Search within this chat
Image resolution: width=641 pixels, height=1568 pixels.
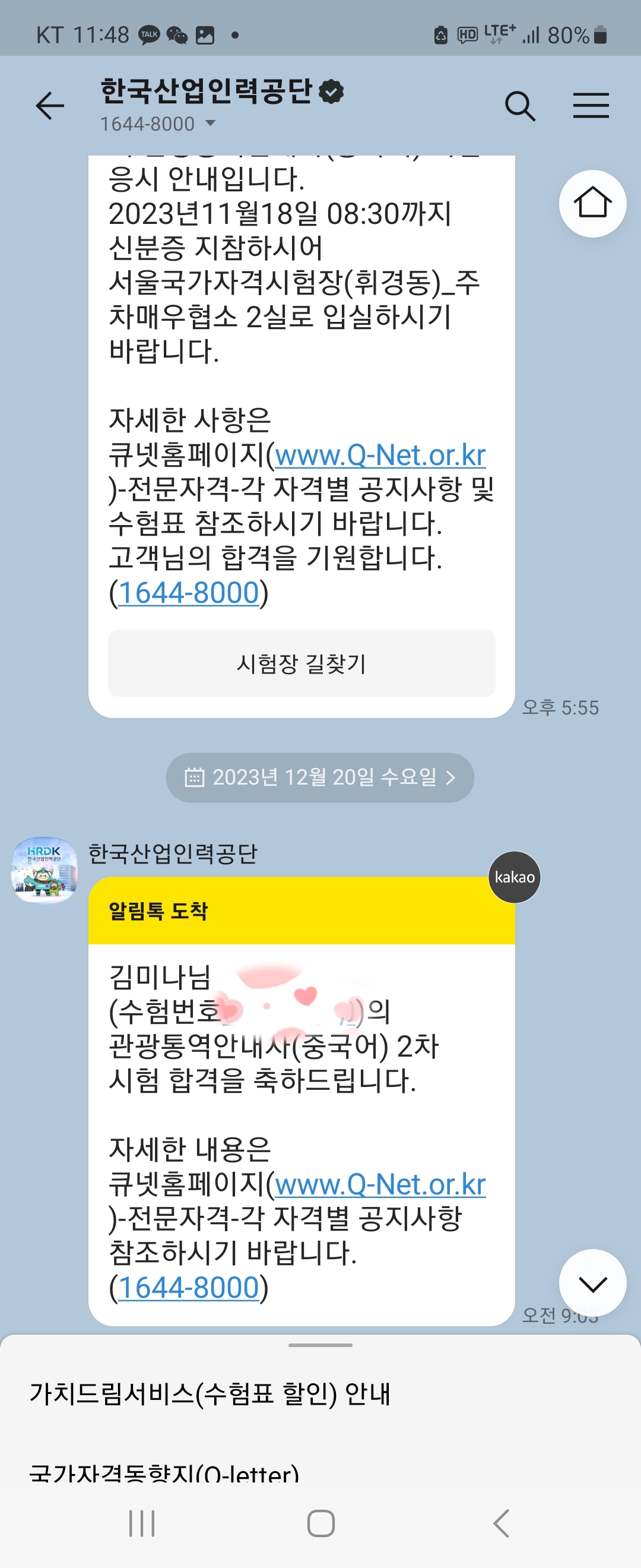coord(520,106)
